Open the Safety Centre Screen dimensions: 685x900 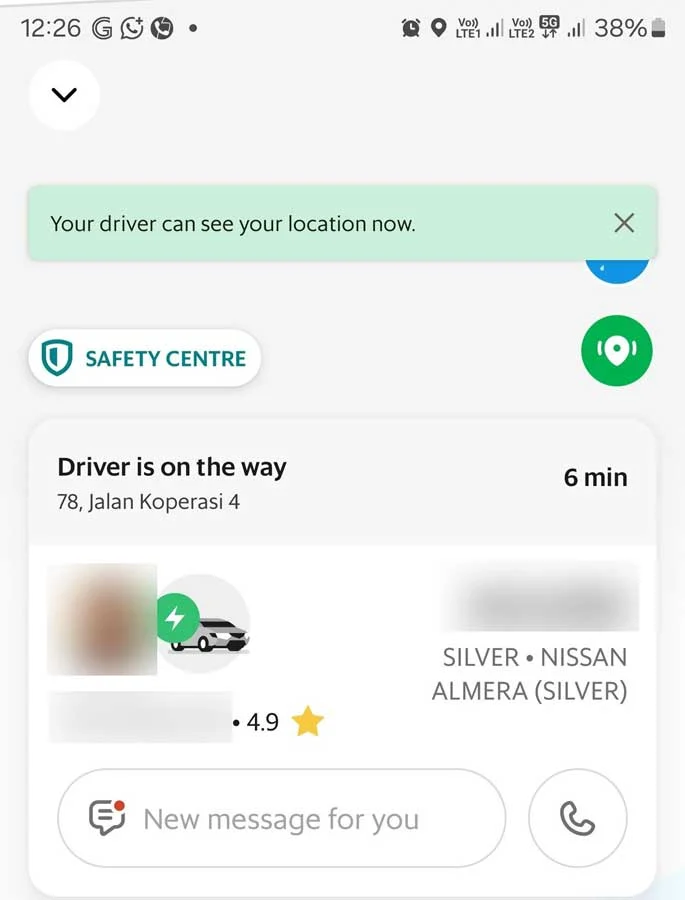click(144, 358)
